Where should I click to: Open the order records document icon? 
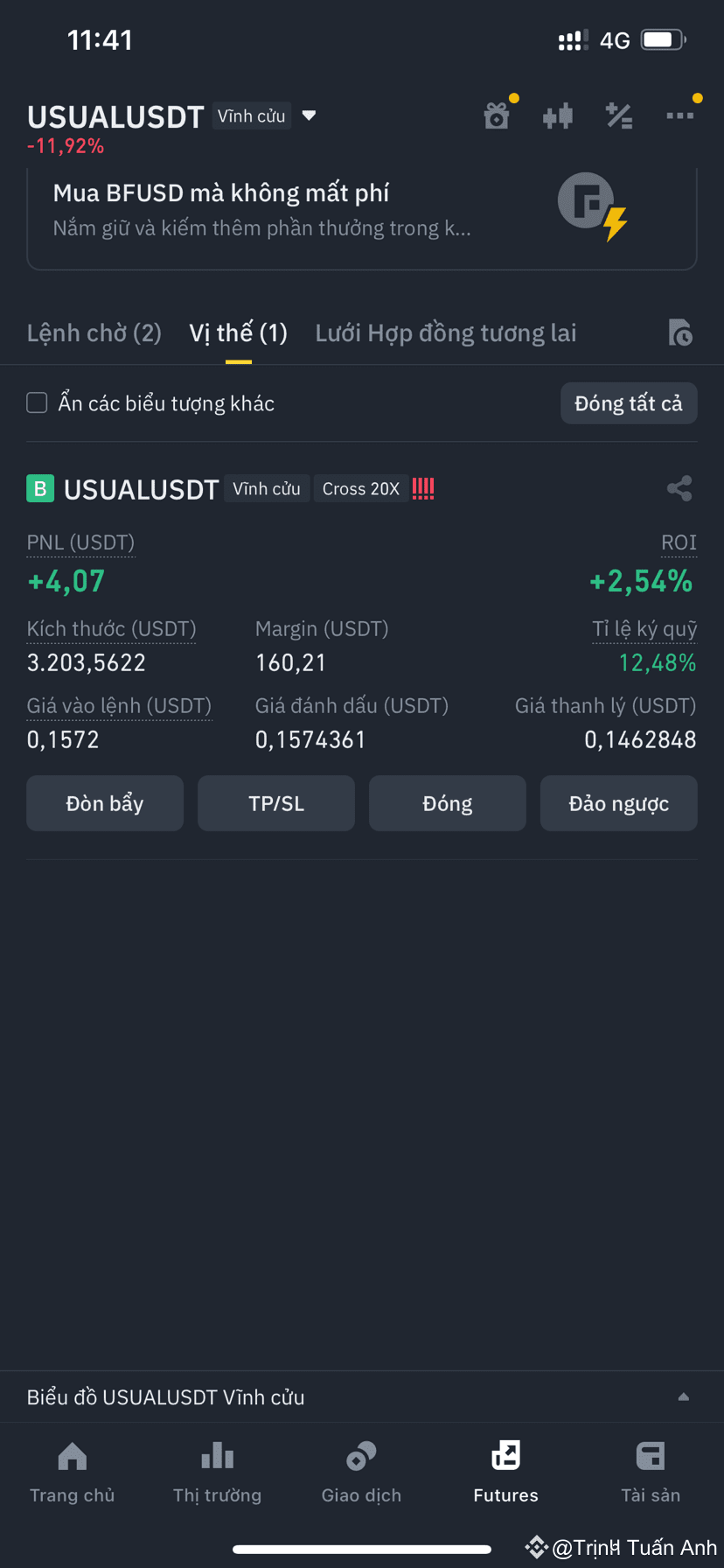click(x=681, y=332)
